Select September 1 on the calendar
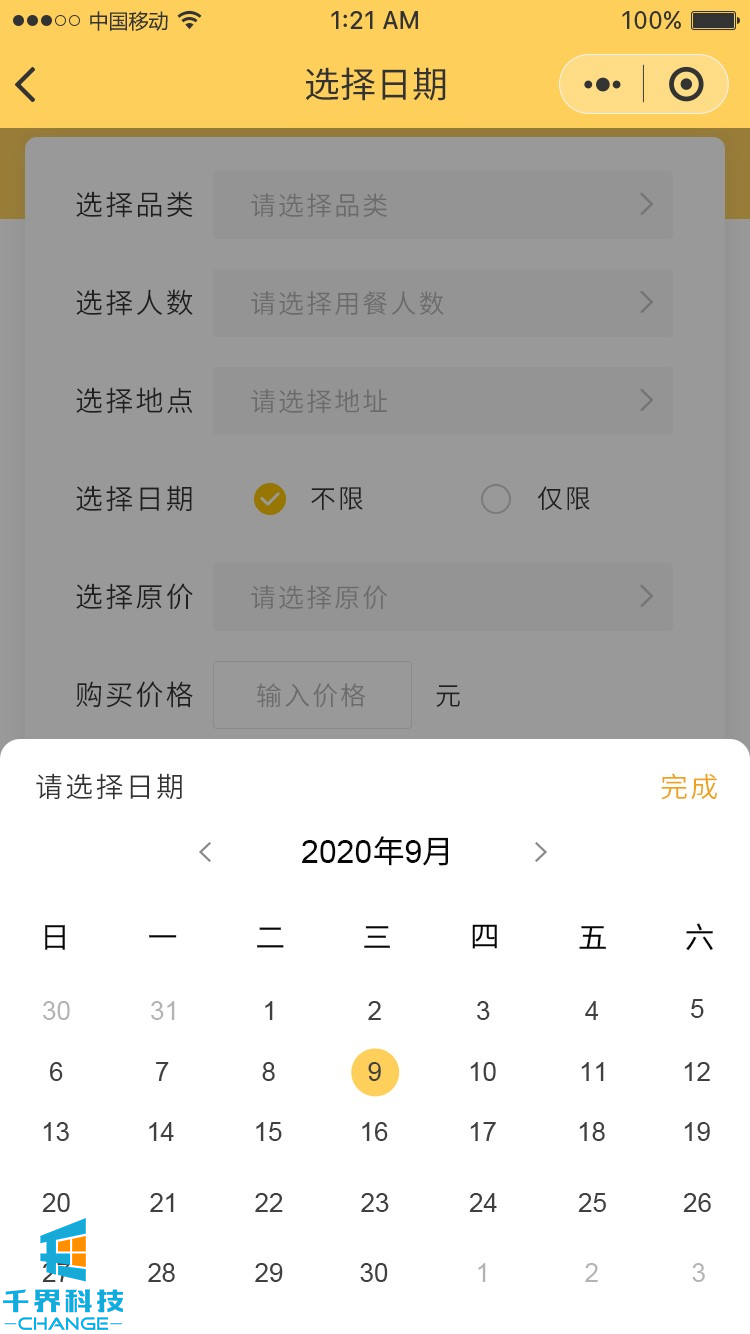 pos(269,1011)
